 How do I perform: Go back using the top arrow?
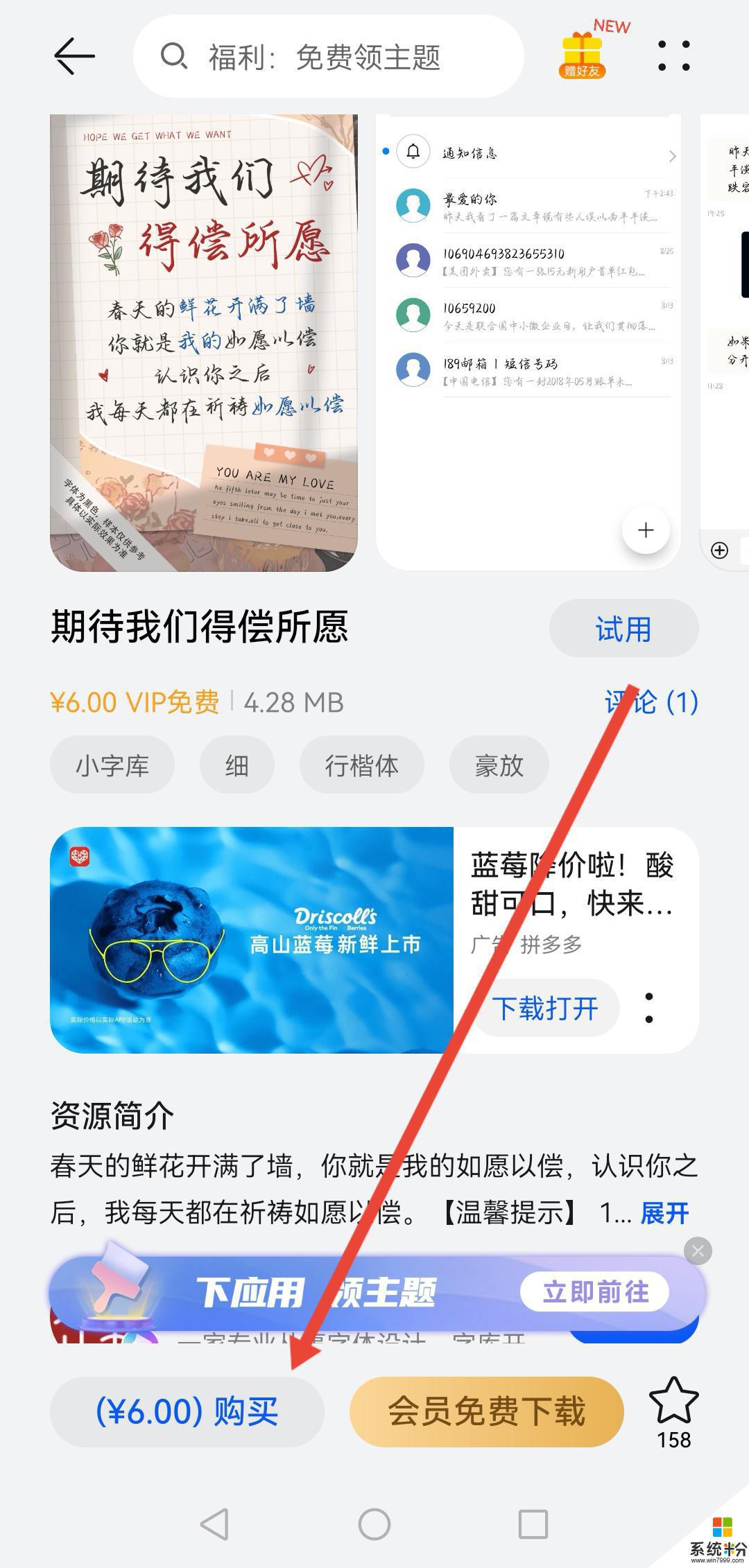[x=74, y=56]
